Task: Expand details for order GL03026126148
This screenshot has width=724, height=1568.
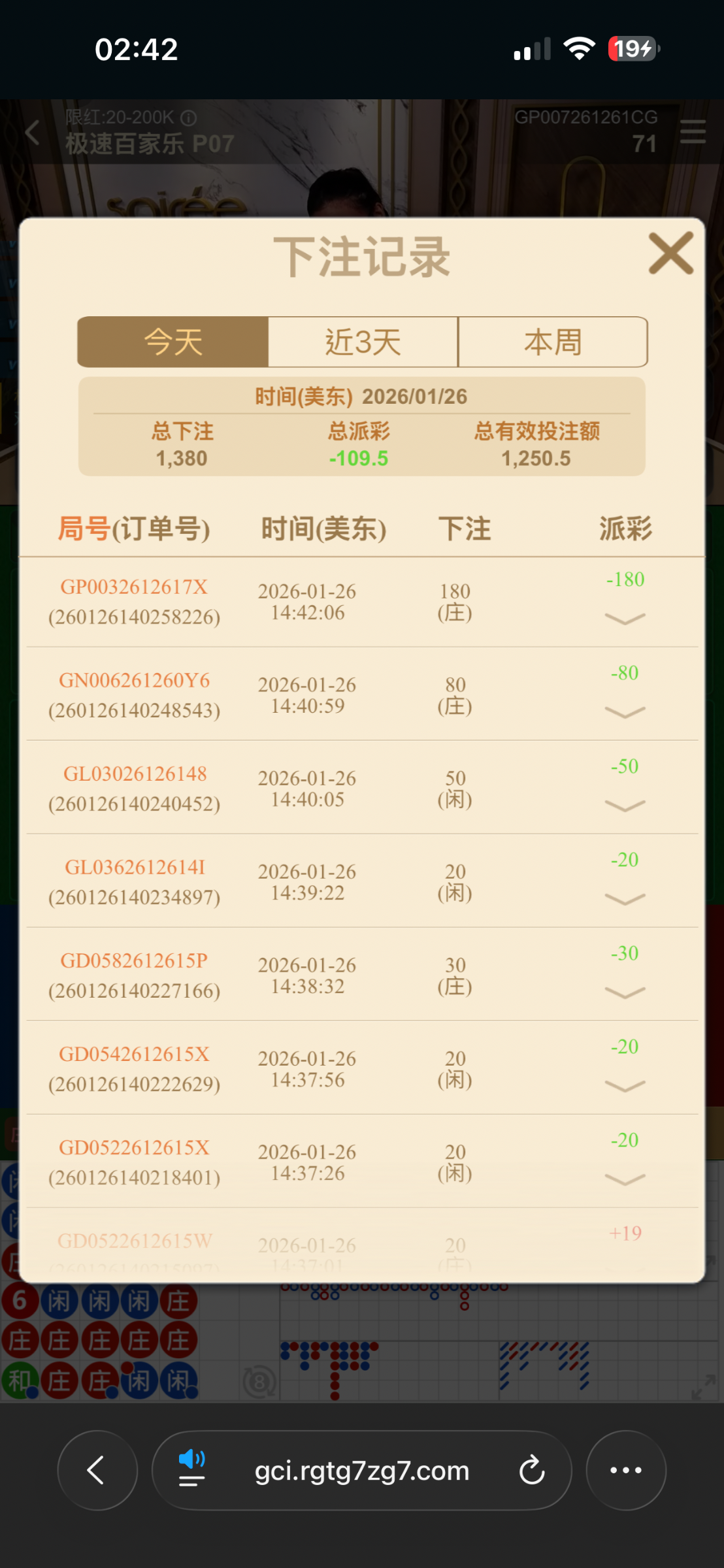Action: pyautogui.click(x=625, y=805)
